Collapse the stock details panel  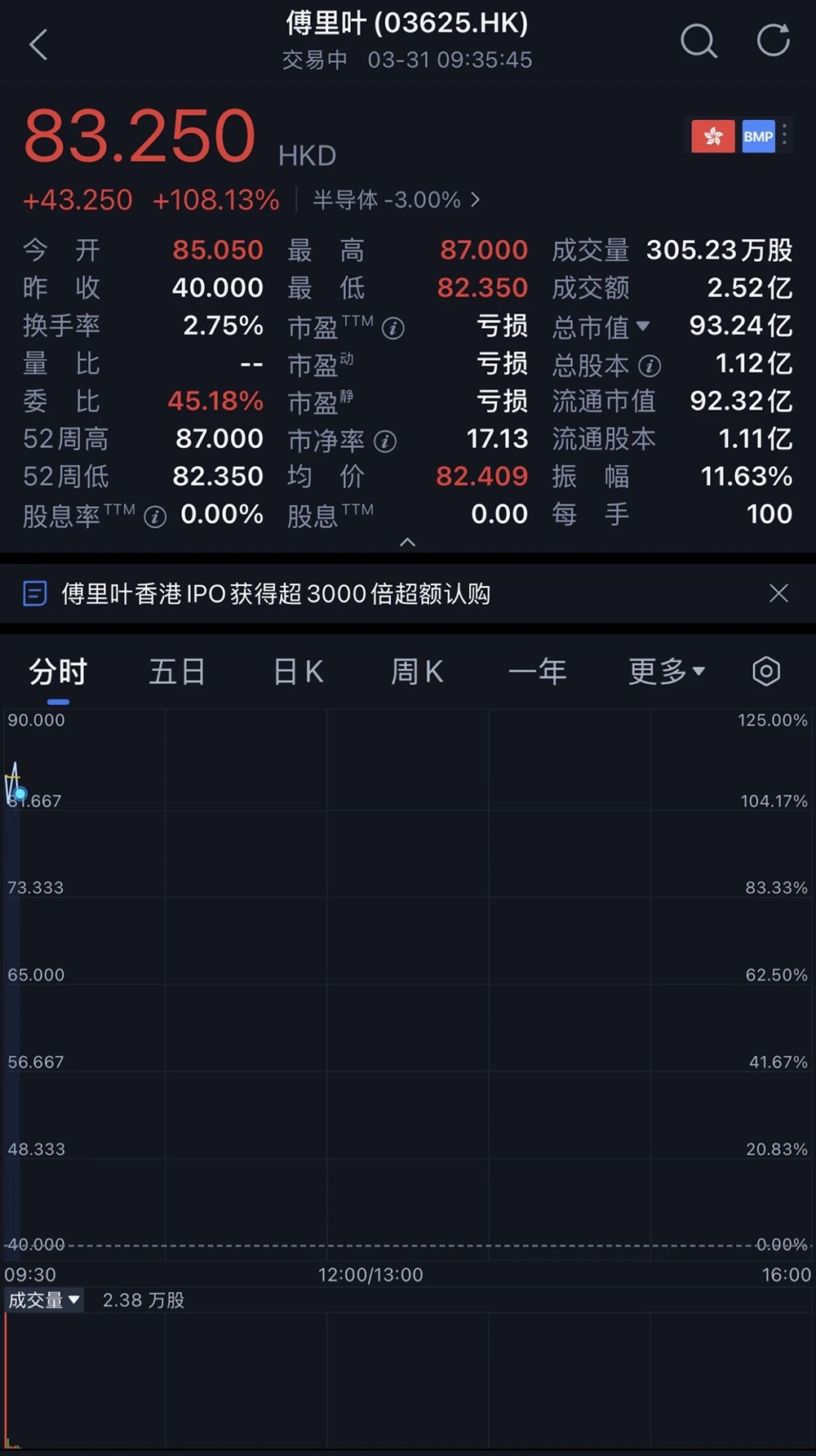click(408, 541)
